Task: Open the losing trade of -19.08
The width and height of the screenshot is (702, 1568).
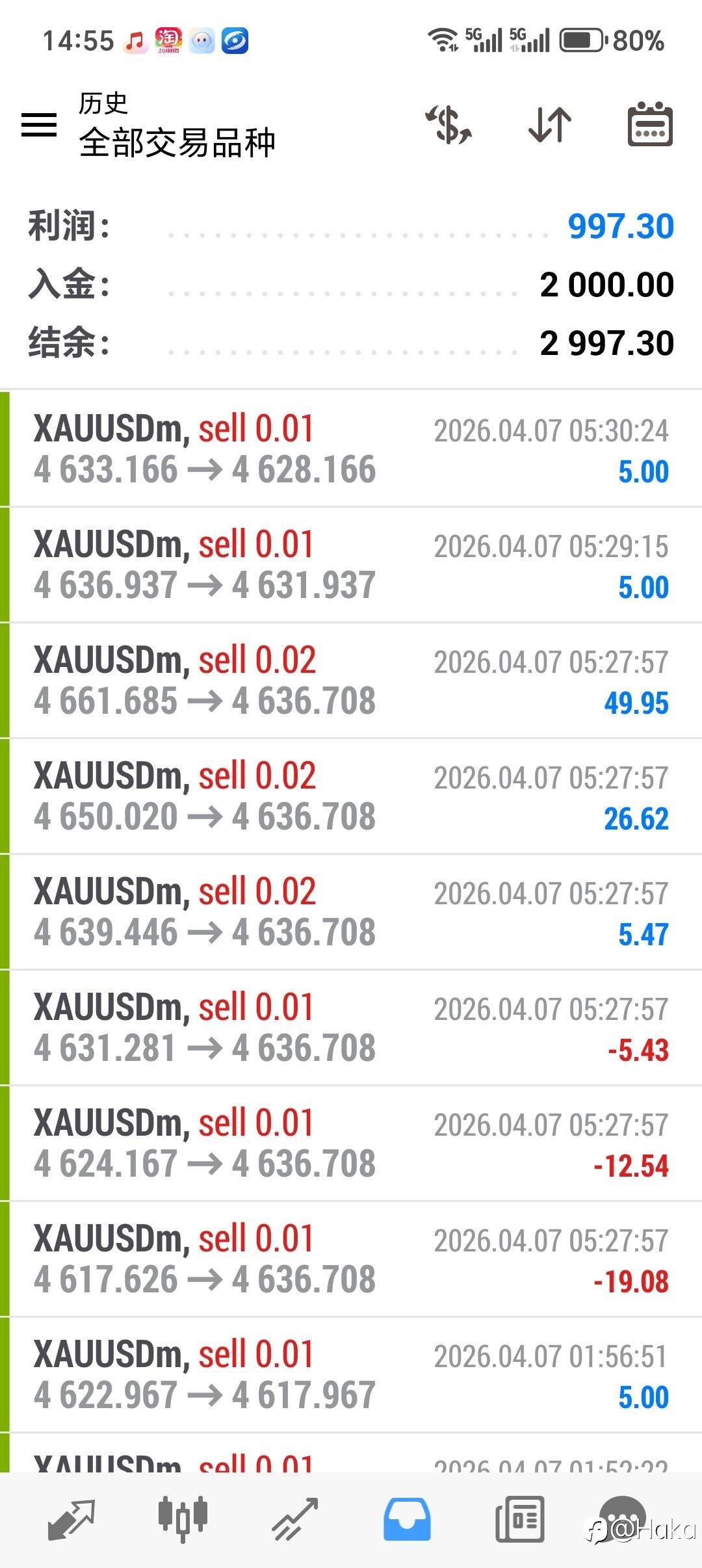Action: point(351,1259)
